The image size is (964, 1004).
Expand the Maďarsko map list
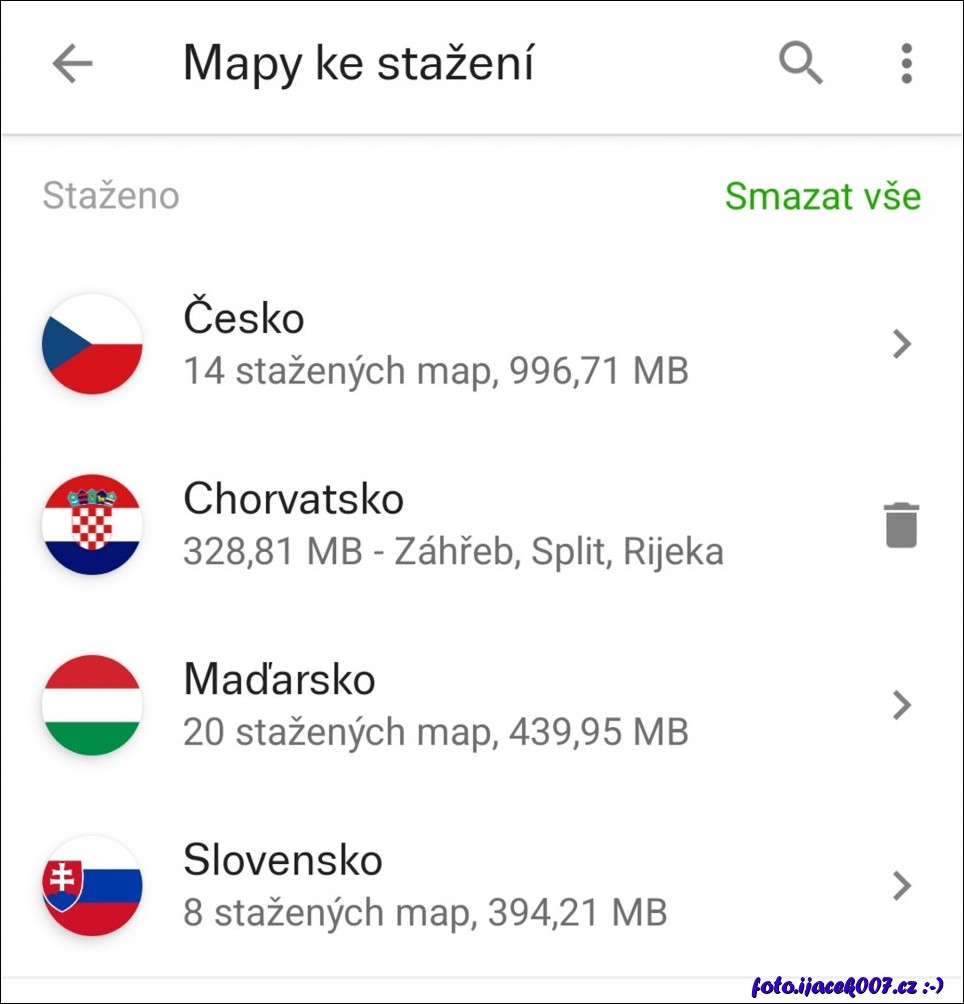point(899,704)
